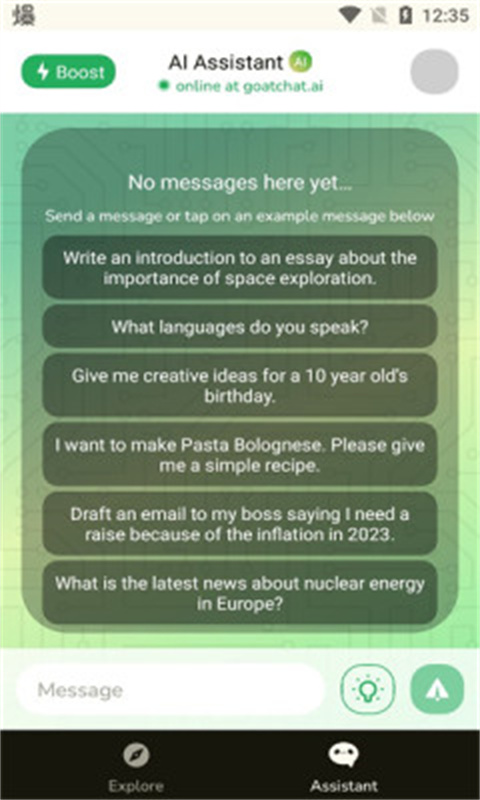The width and height of the screenshot is (480, 800).
Task: Tap the green Boost button
Action: pyautogui.click(x=68, y=71)
